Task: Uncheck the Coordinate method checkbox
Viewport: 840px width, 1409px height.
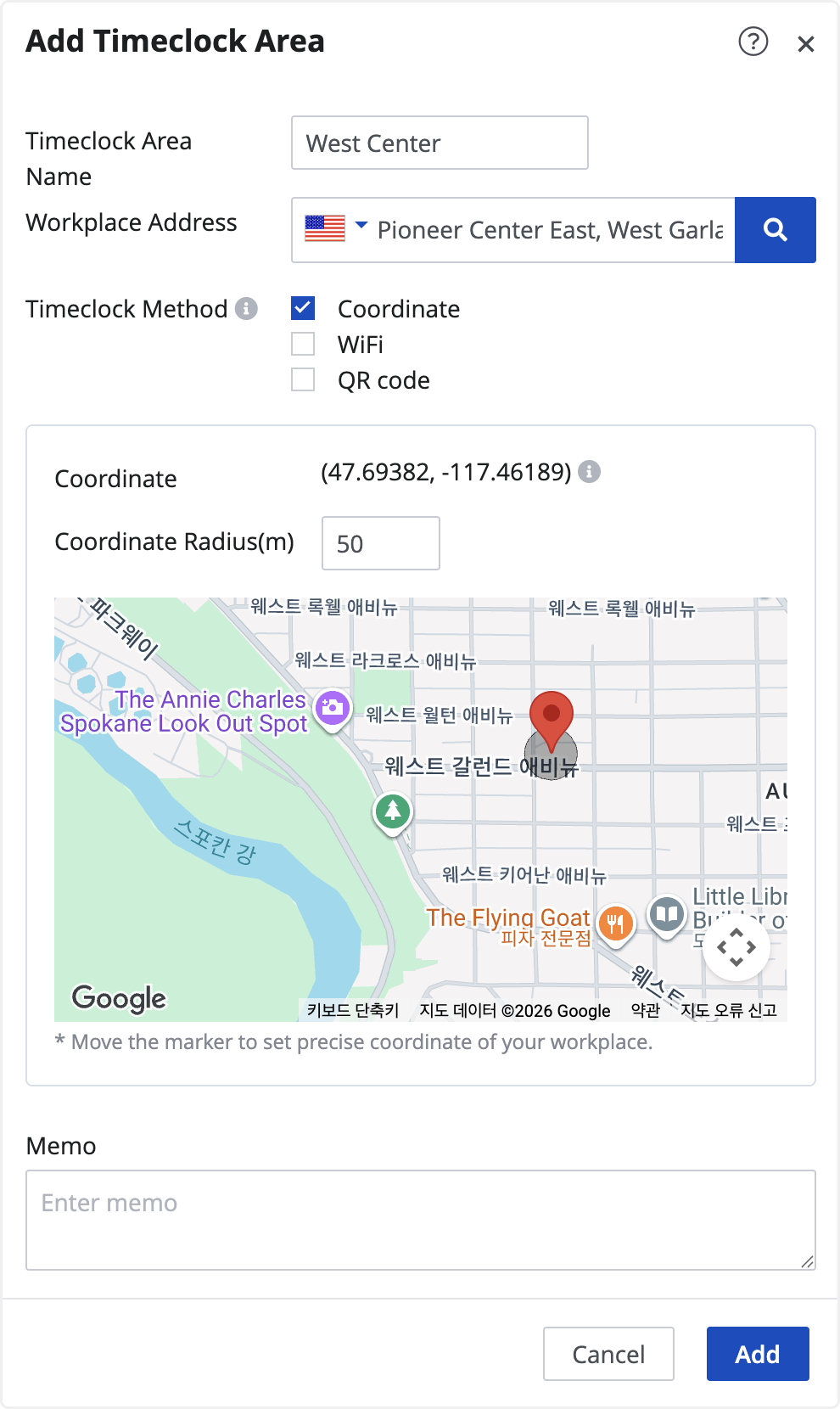Action: 303,308
